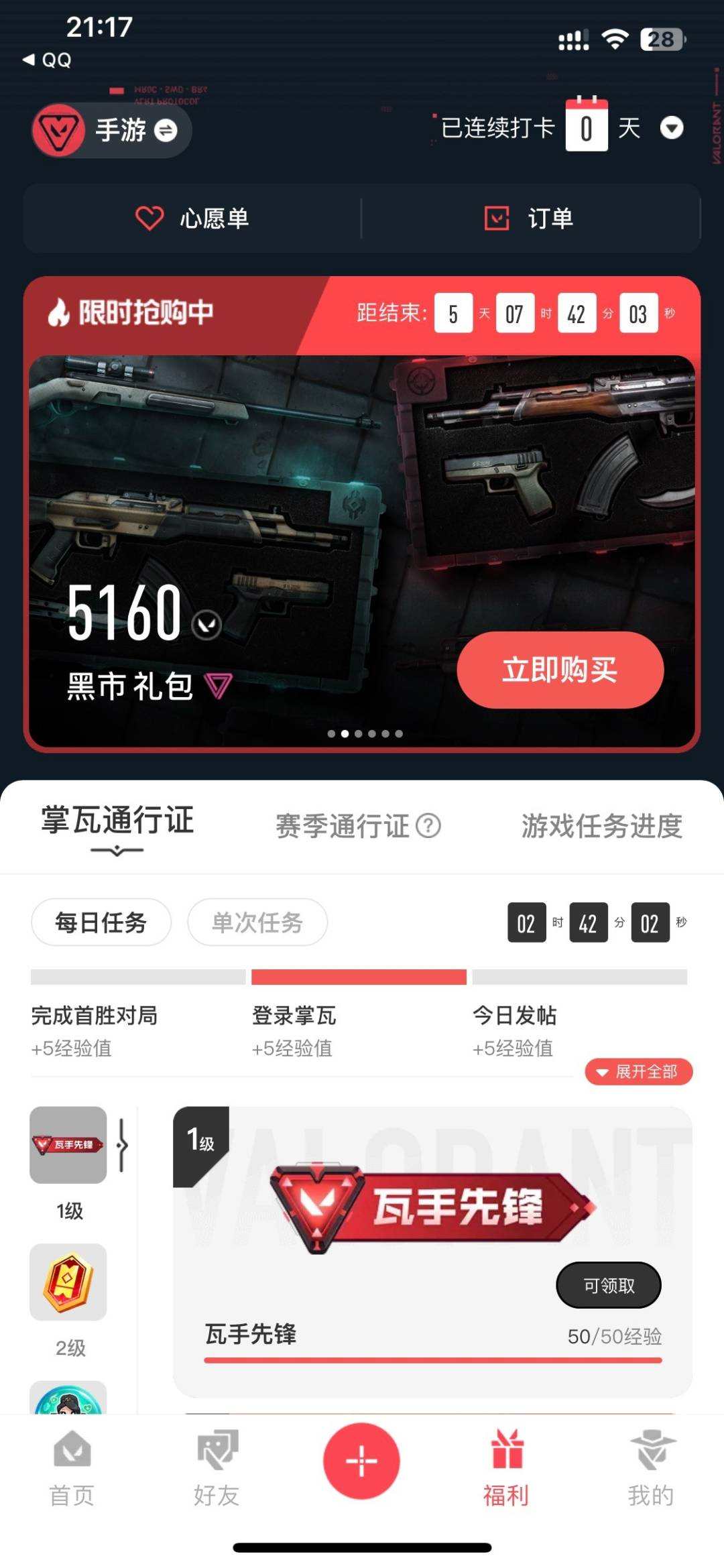Screen dimensions: 724x1568
Task: Open the 手游 app logo icon
Action: [x=58, y=130]
